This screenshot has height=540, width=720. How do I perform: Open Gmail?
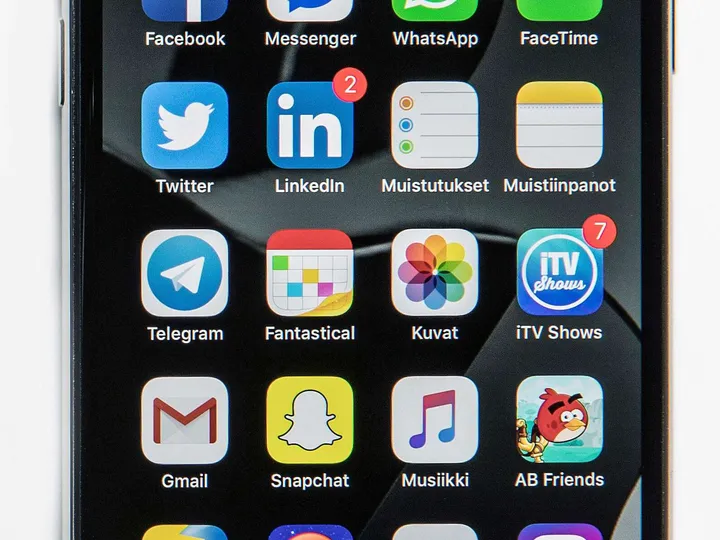(185, 420)
